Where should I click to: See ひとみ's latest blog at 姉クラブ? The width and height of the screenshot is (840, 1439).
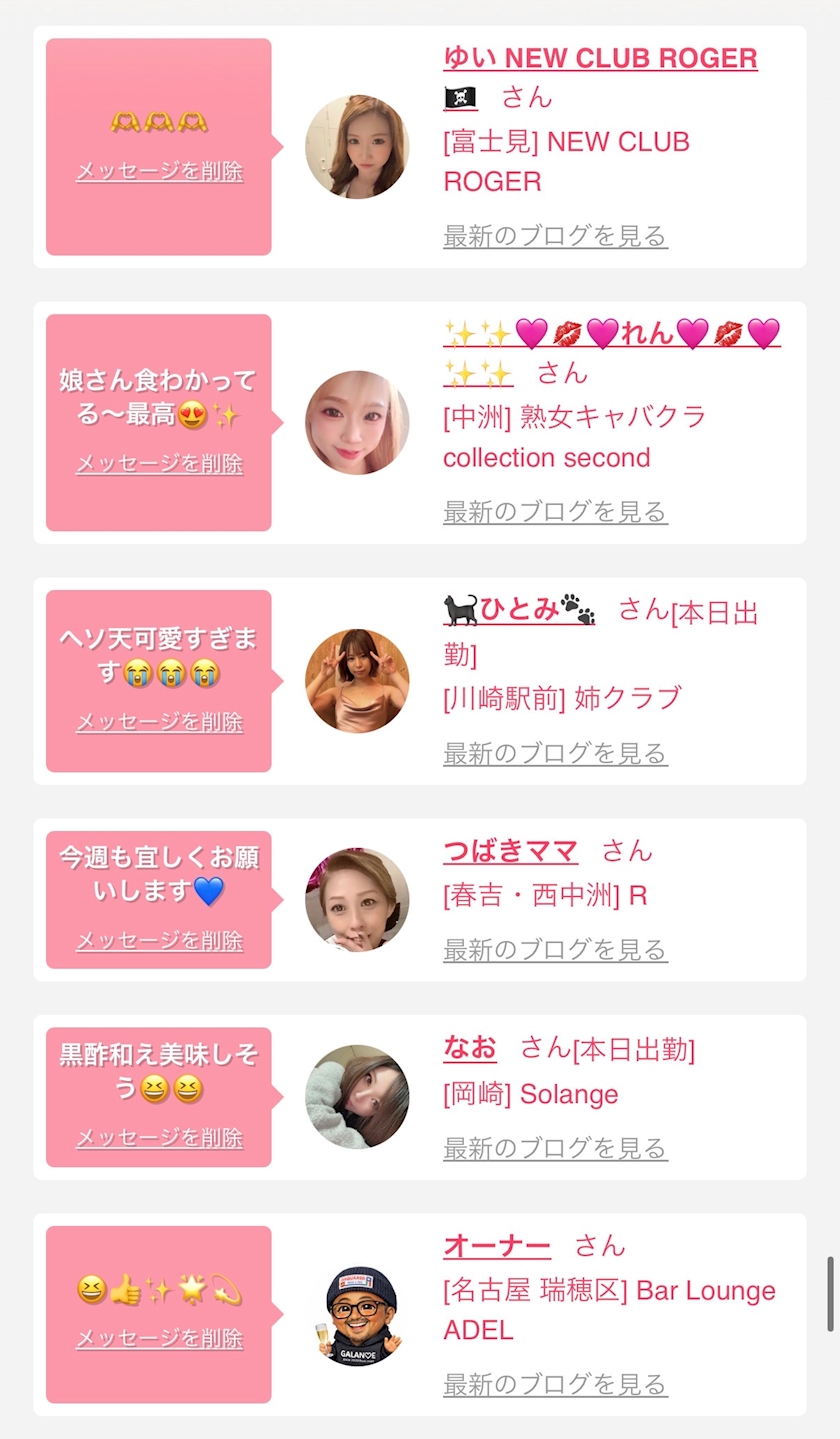(x=555, y=753)
